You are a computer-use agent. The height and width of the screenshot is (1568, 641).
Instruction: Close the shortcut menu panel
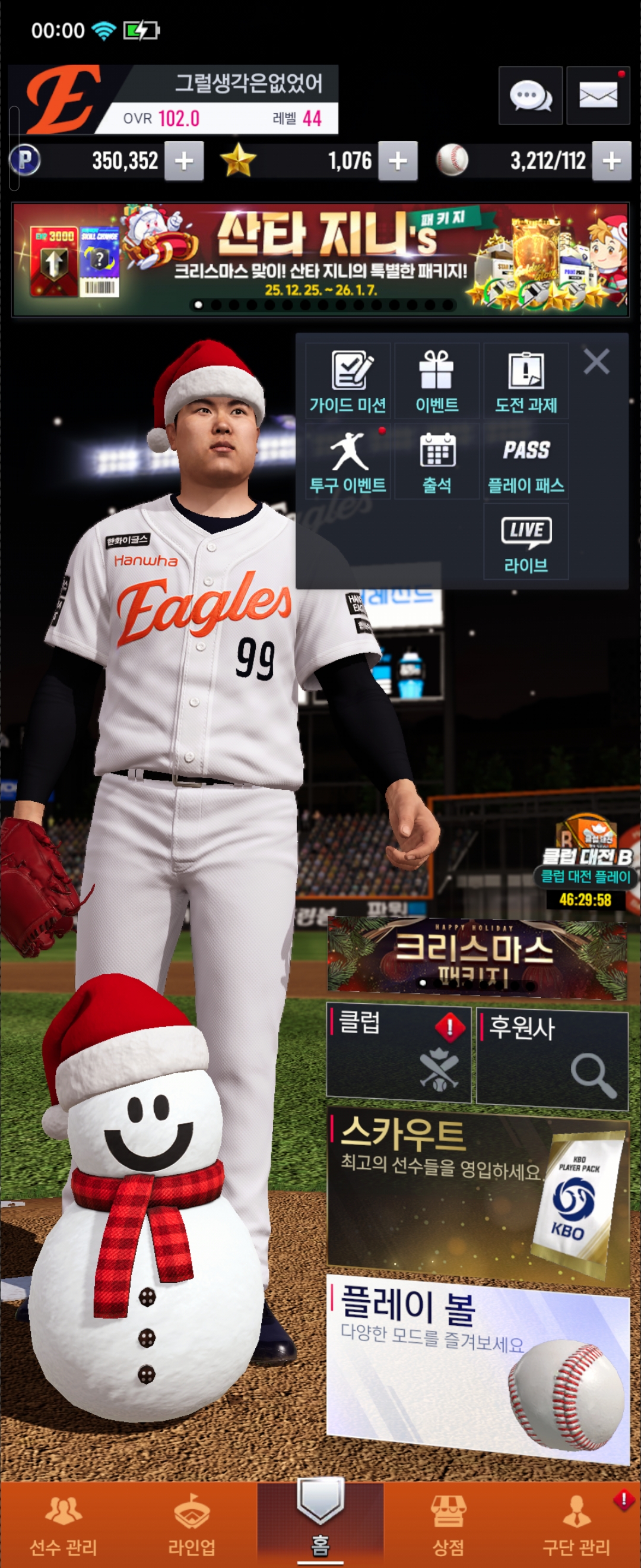tap(596, 362)
